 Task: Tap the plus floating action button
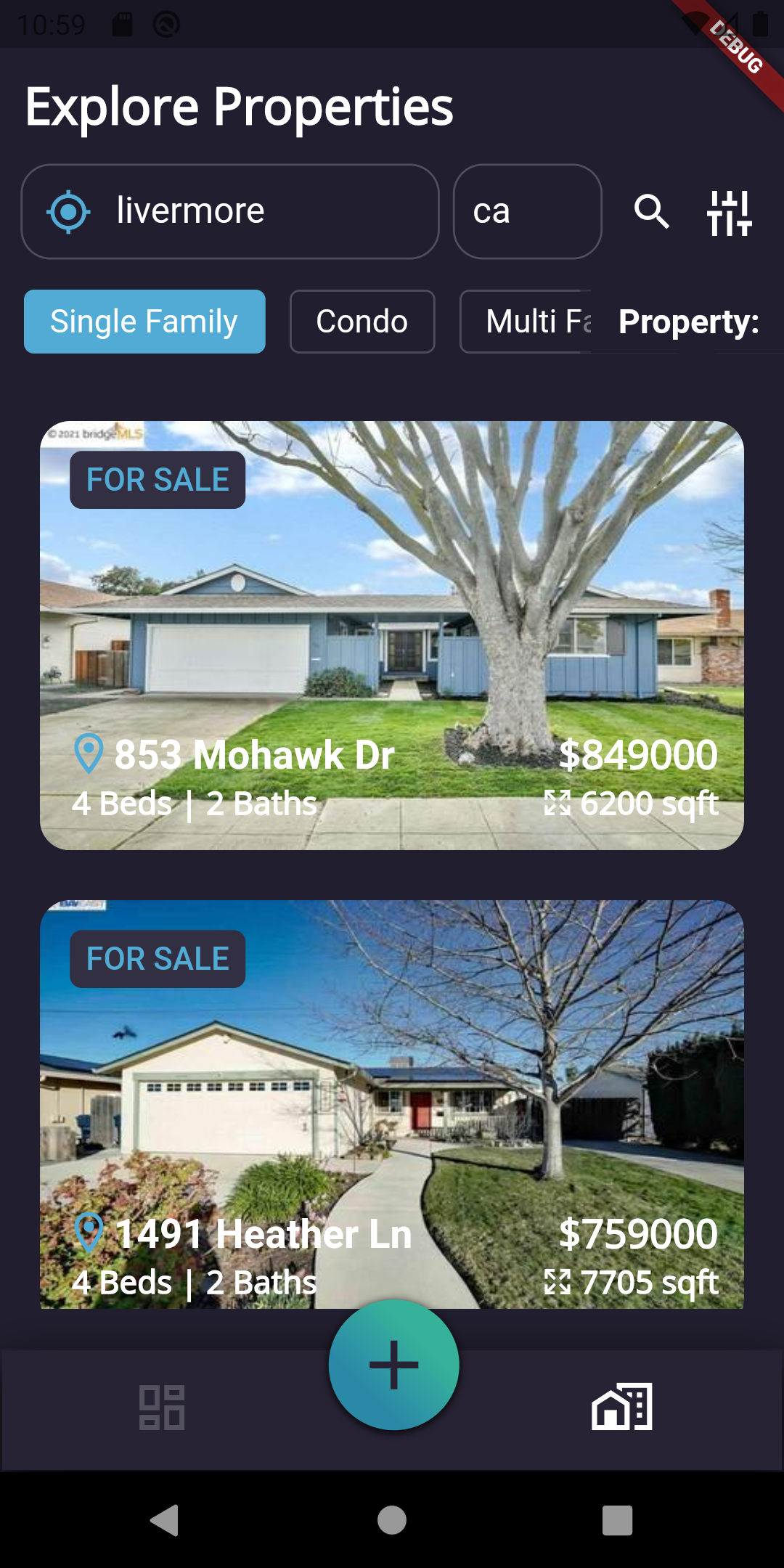pyautogui.click(x=393, y=1365)
